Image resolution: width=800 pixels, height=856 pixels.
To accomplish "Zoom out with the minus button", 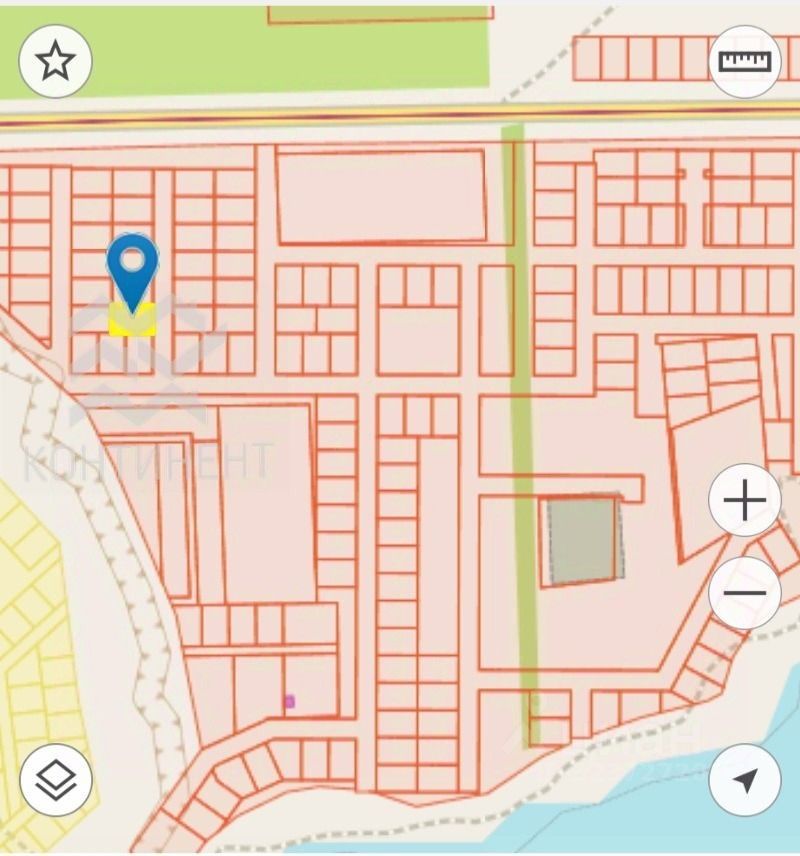I will 745,593.
